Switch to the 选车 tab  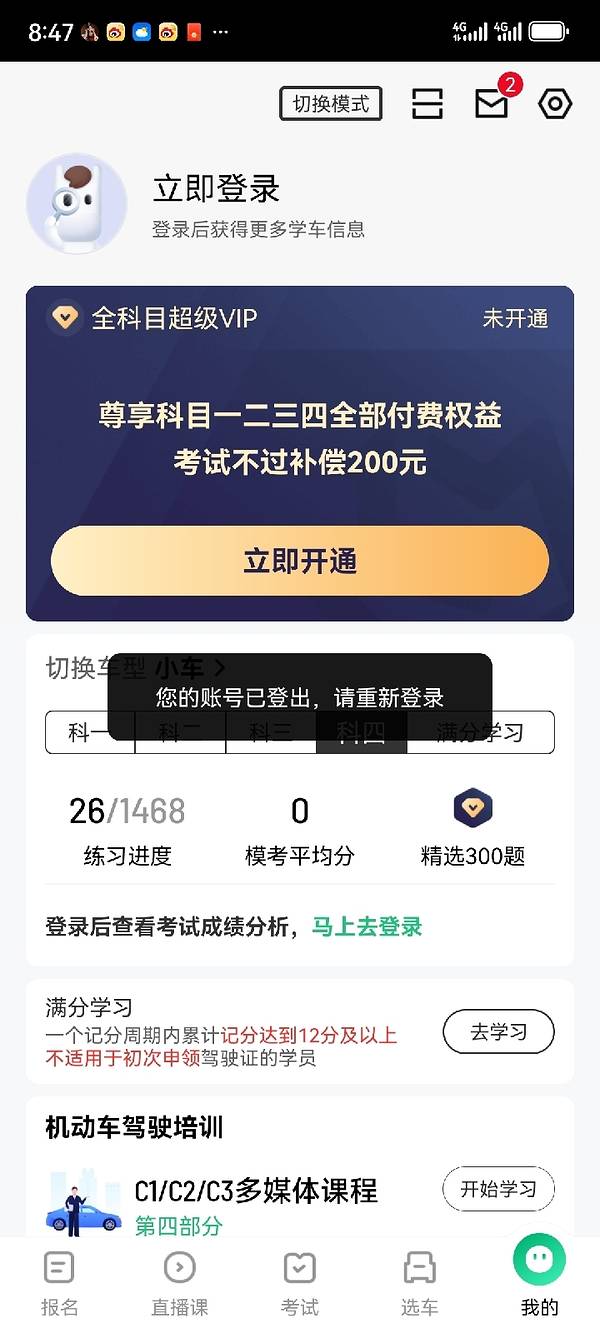point(419,1284)
